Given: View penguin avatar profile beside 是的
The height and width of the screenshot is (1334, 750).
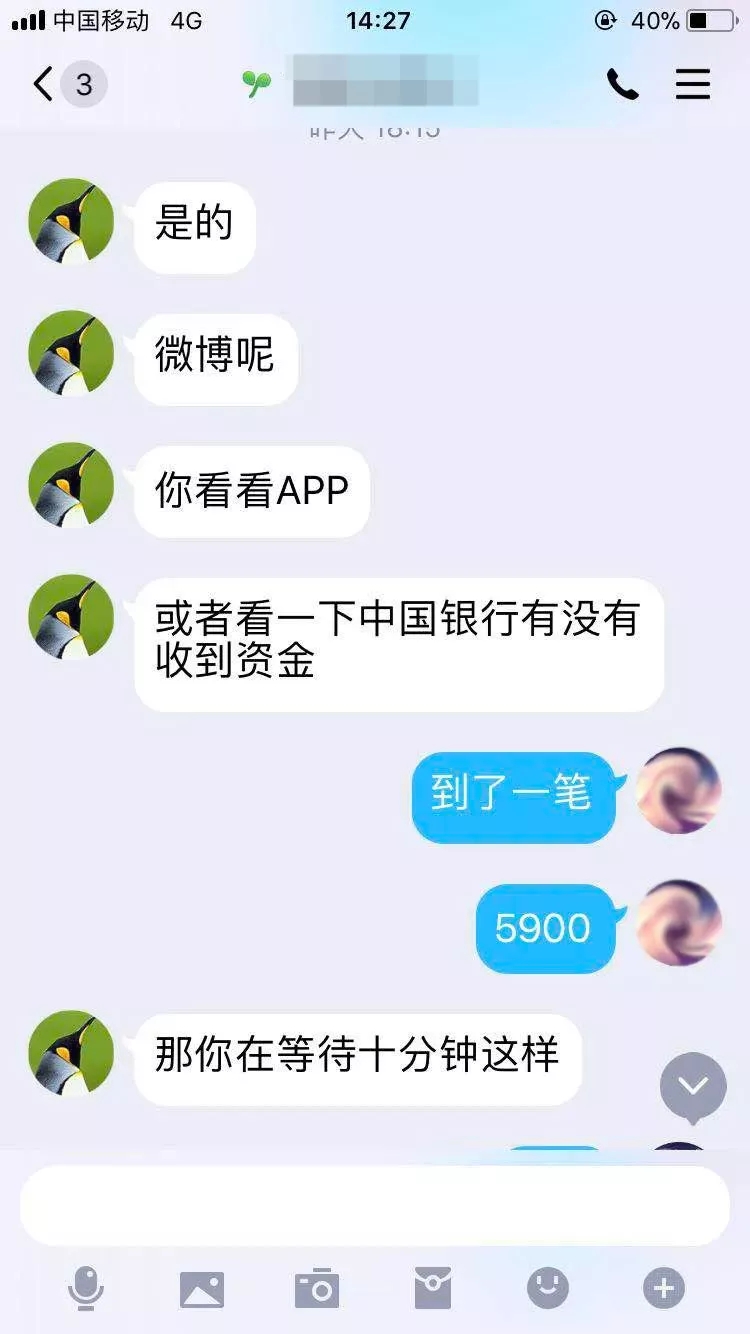Looking at the screenshot, I should pos(71,222).
